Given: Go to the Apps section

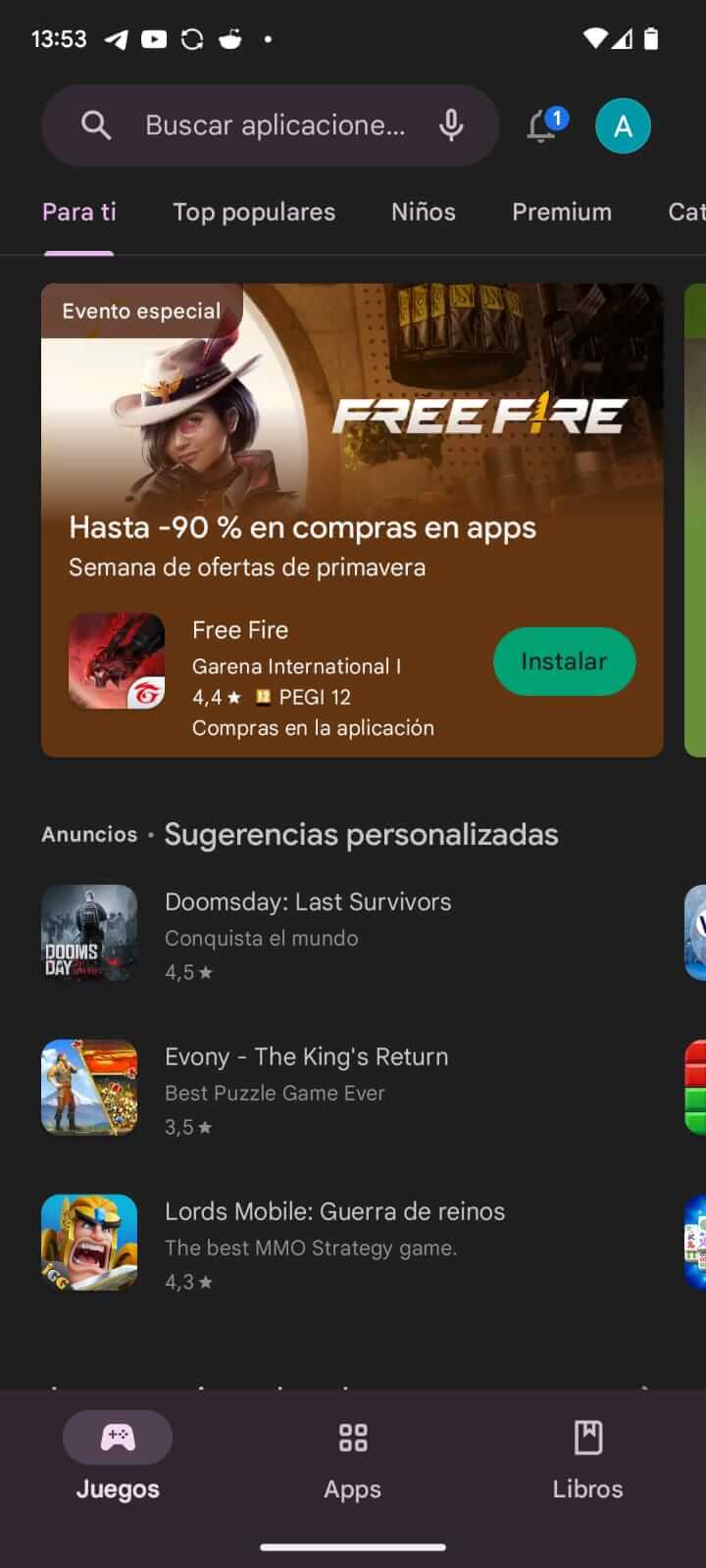Looking at the screenshot, I should click(352, 1456).
